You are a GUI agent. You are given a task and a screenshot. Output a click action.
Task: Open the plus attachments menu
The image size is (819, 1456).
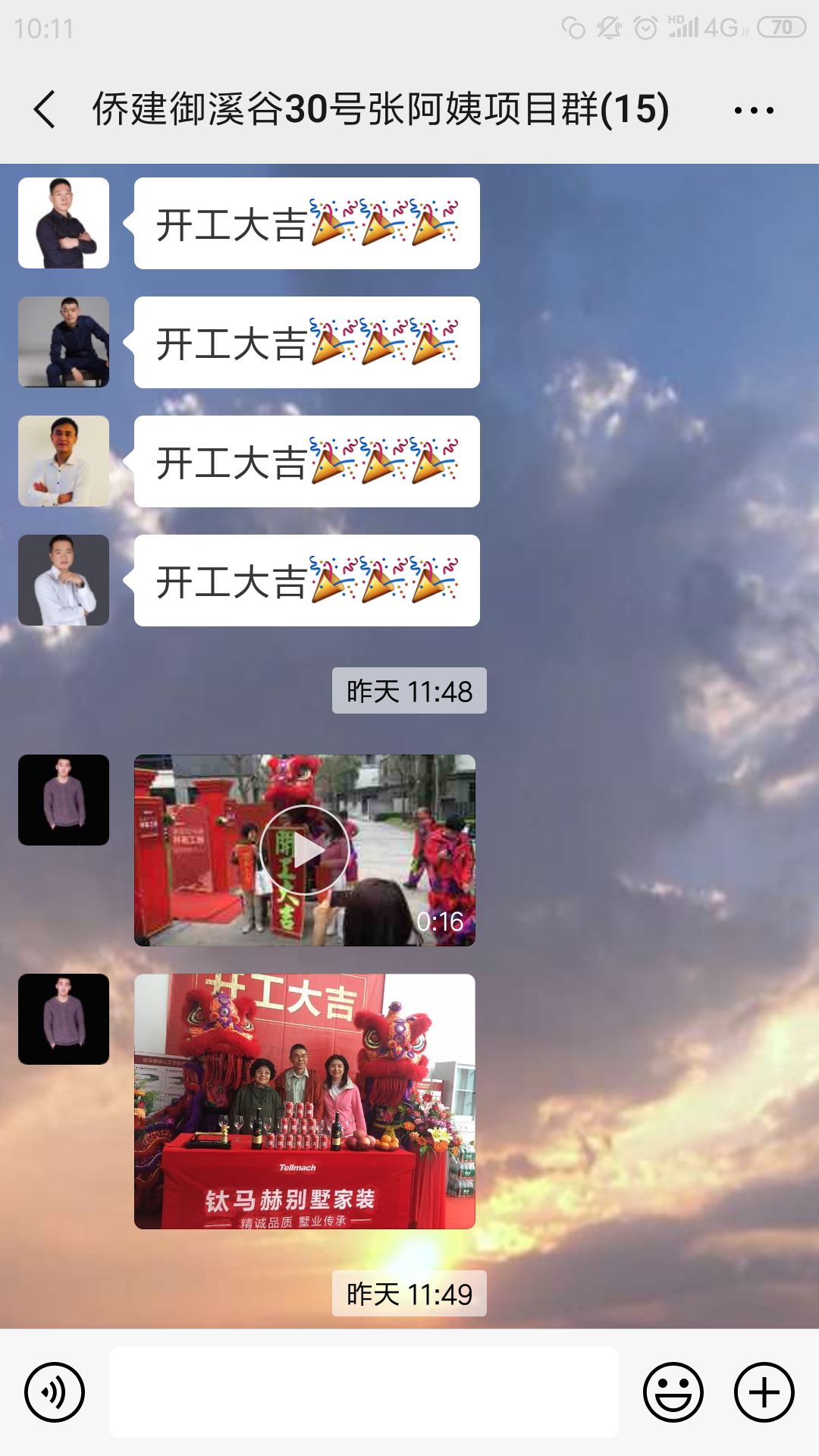coord(764,1392)
